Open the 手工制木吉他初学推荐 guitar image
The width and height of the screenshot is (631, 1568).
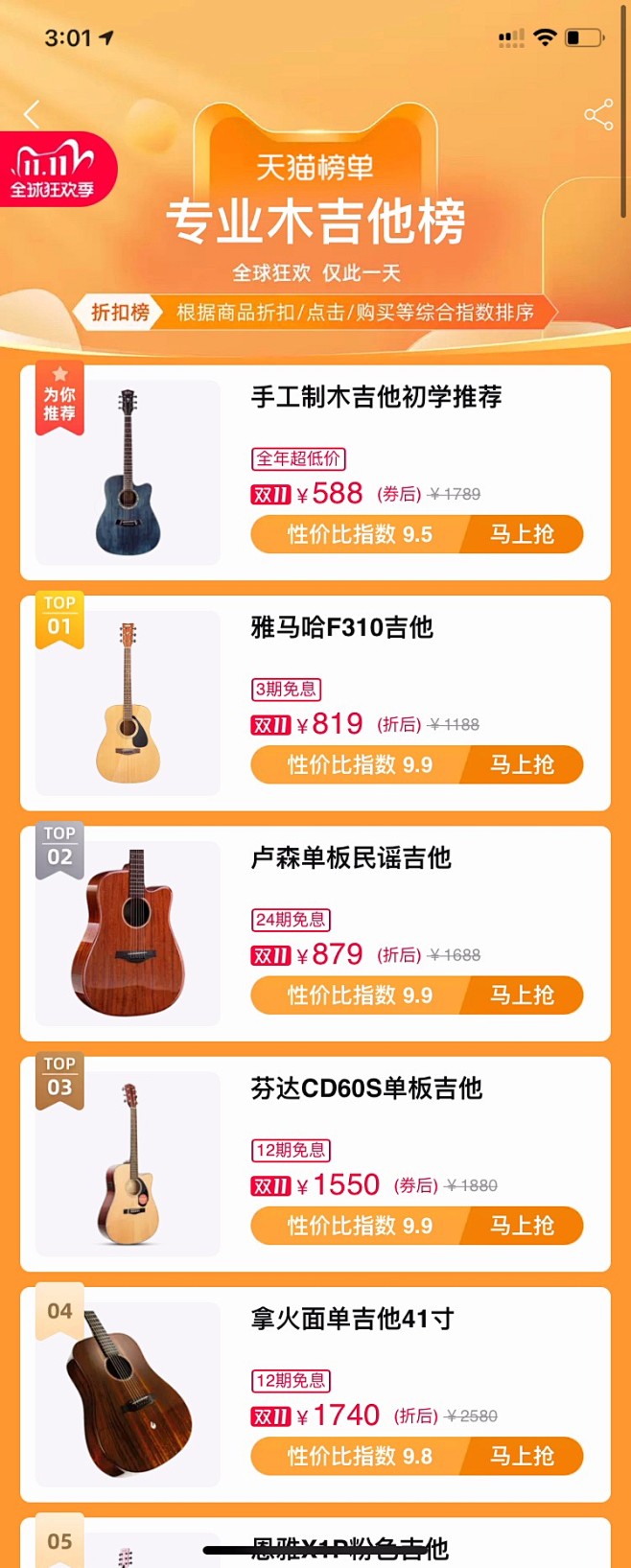128,472
